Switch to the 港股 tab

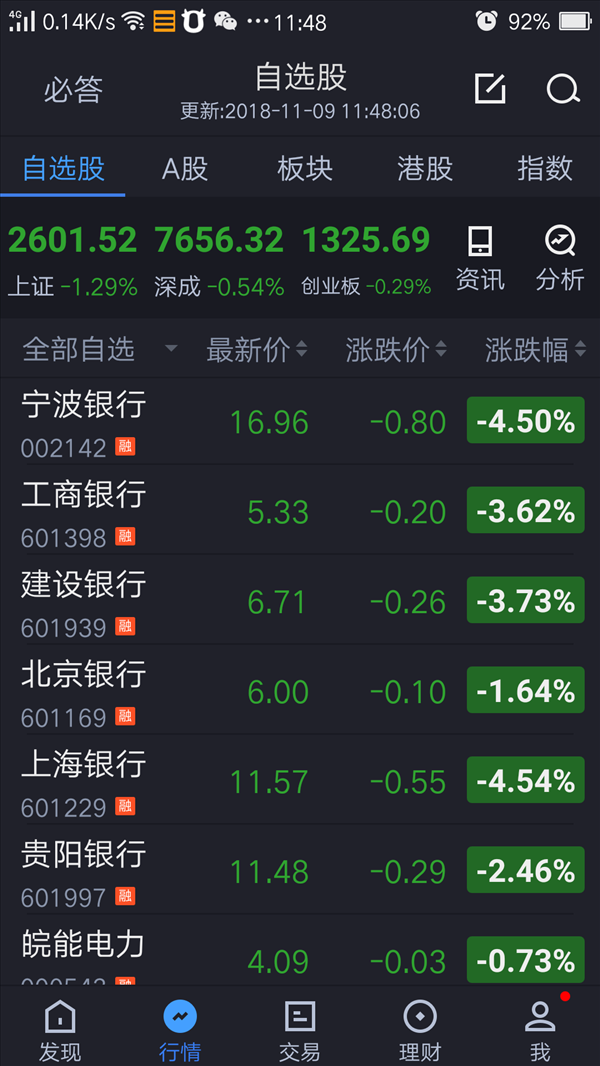click(x=425, y=168)
